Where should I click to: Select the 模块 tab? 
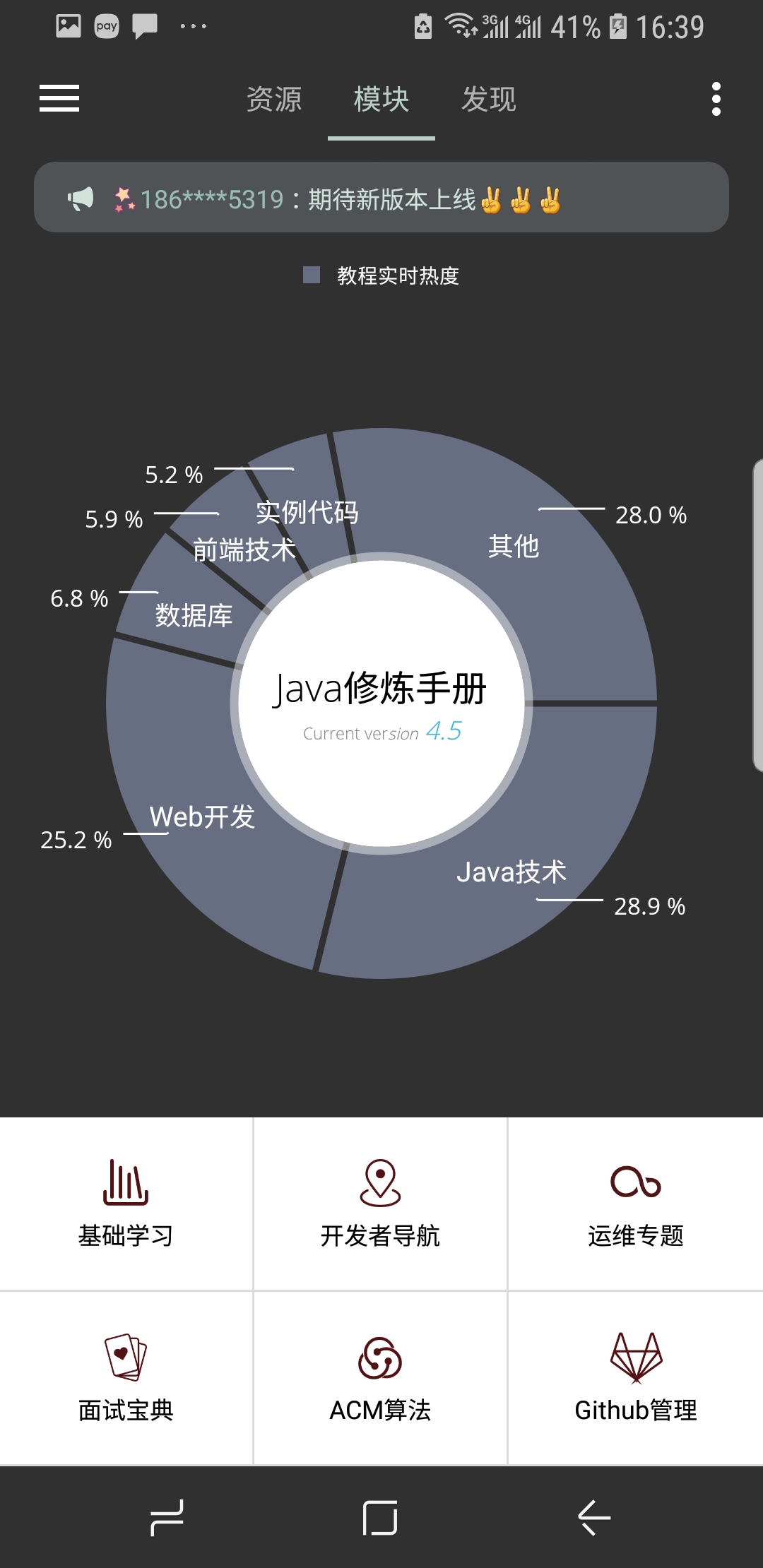[x=381, y=99]
